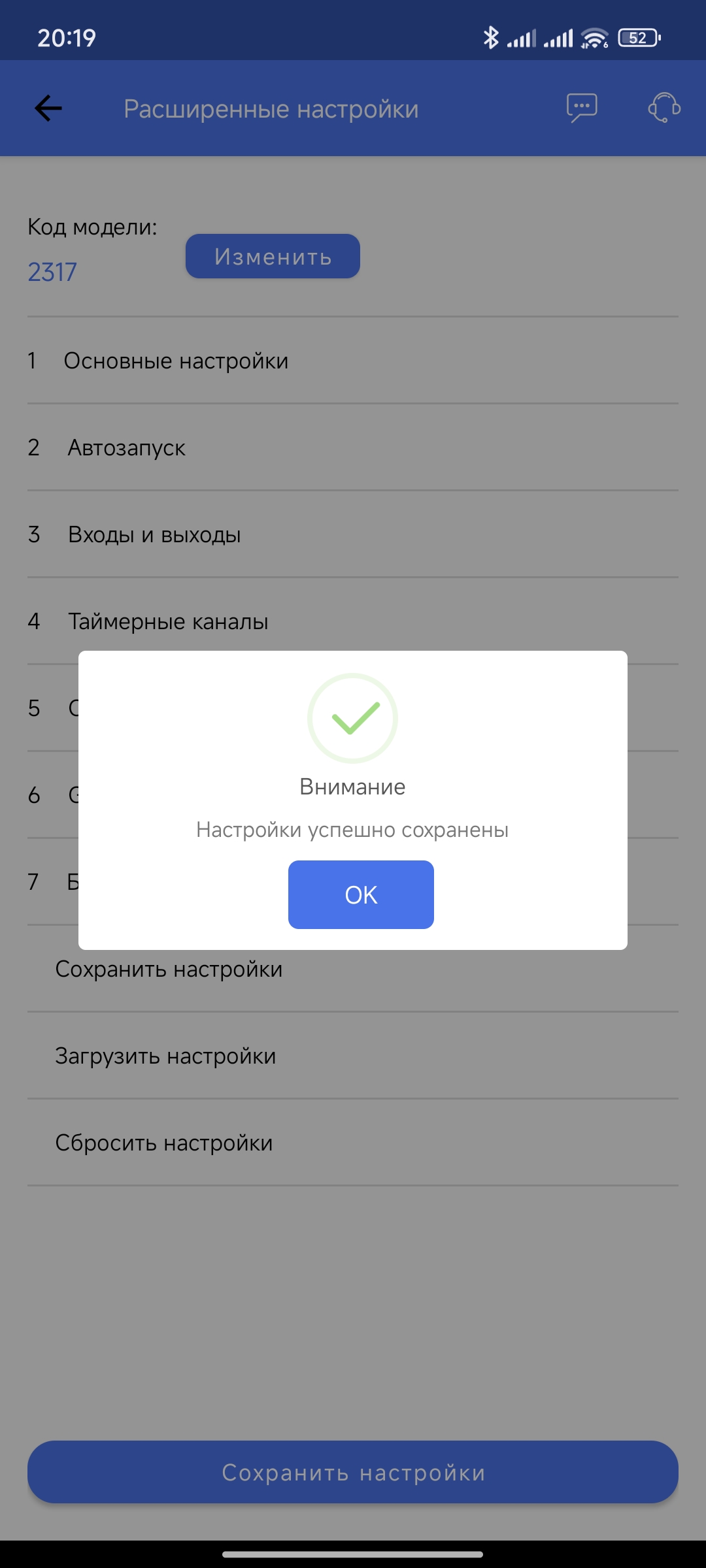Select Сбросить настройки

pyautogui.click(x=163, y=1143)
